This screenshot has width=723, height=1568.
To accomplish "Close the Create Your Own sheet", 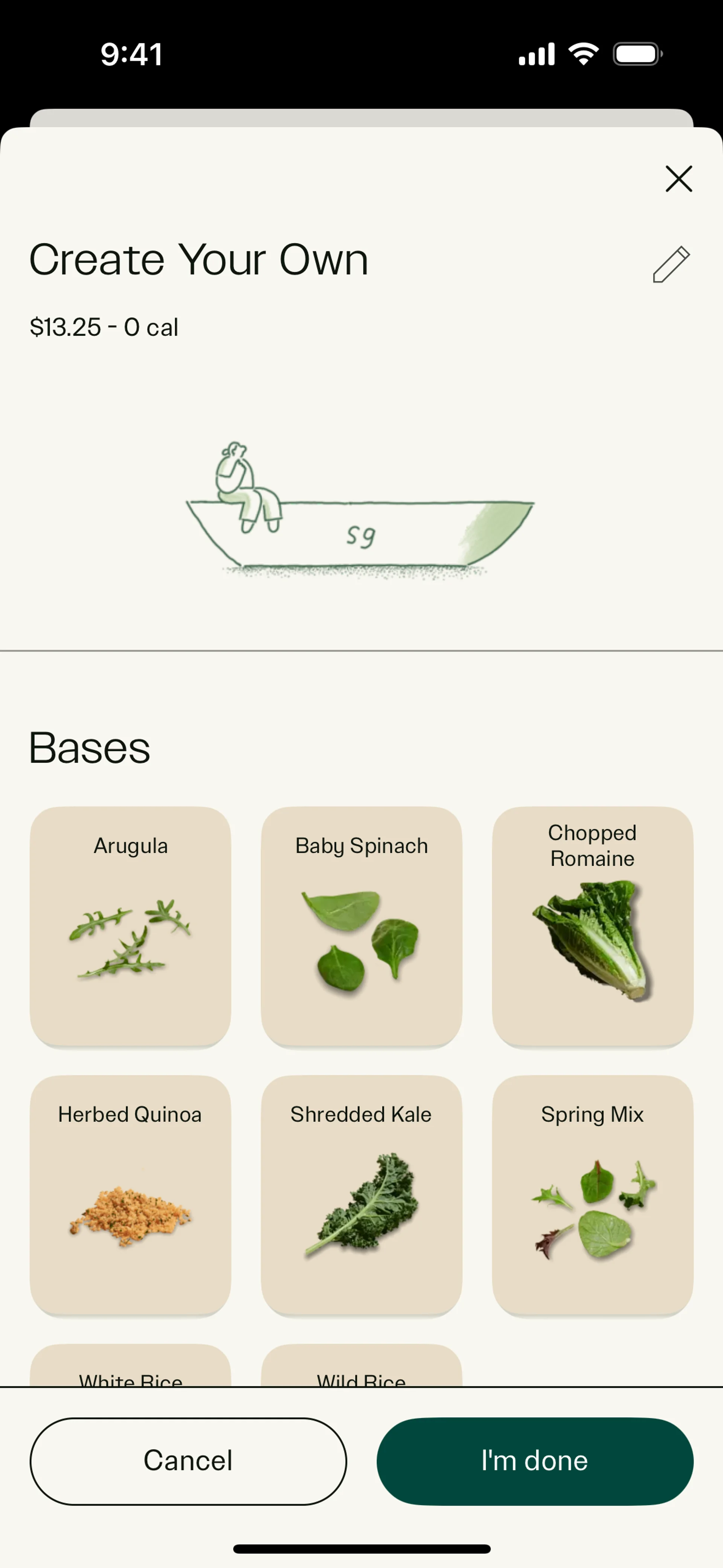I will click(678, 179).
